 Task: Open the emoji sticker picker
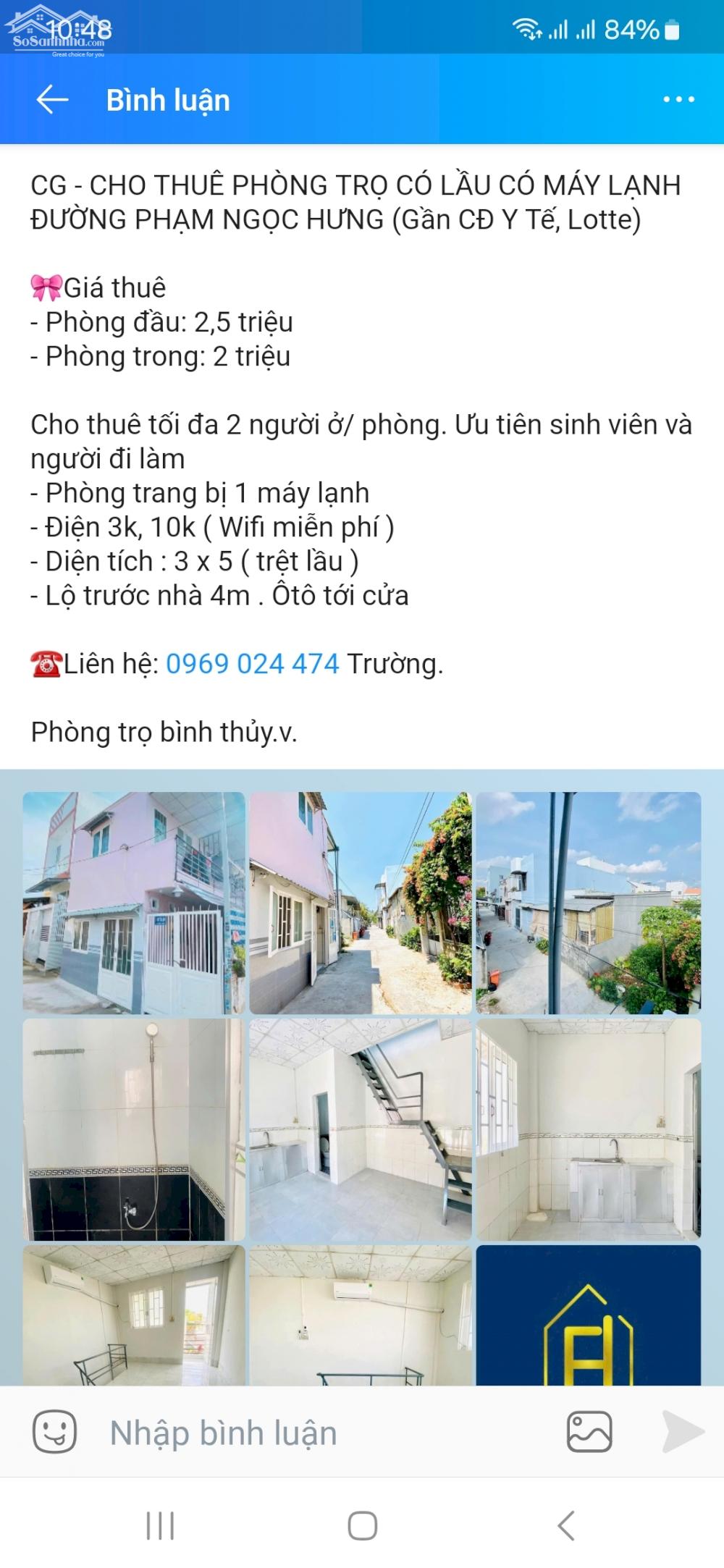point(54,1431)
